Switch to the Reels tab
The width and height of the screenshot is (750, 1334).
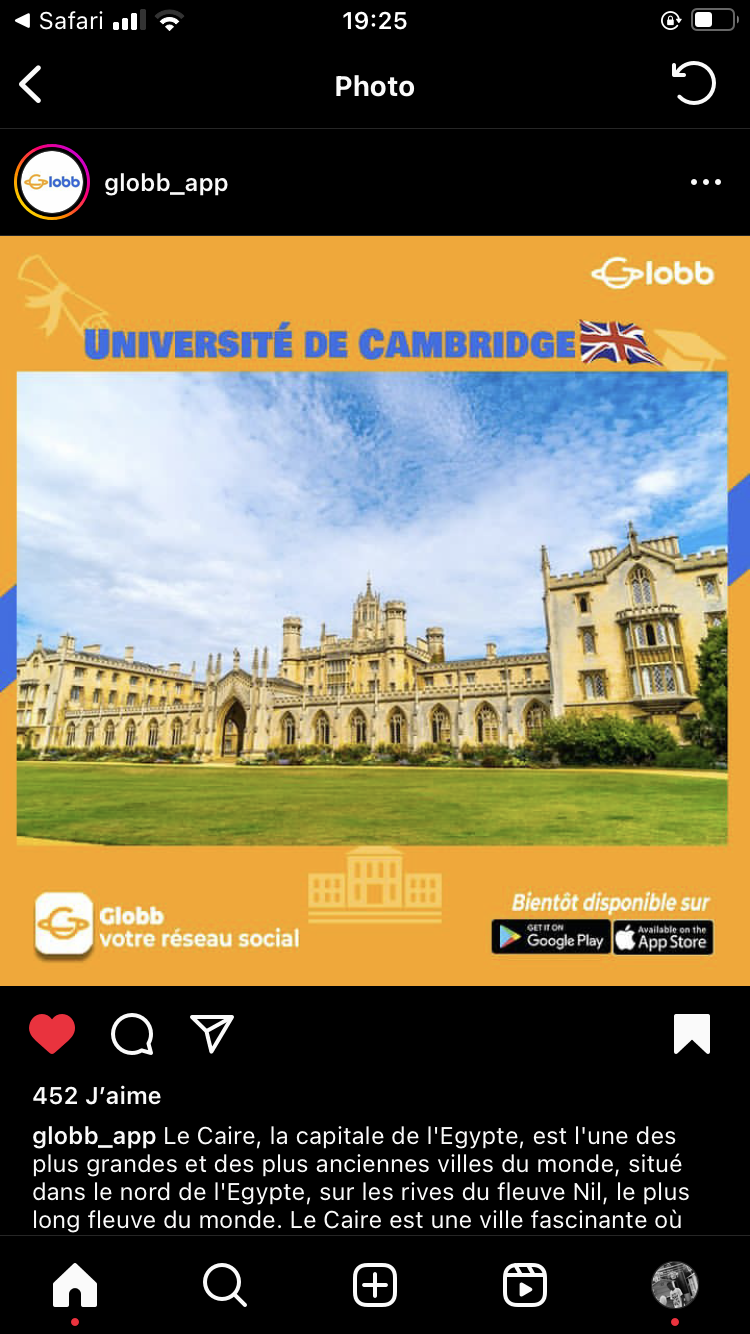click(x=525, y=1285)
